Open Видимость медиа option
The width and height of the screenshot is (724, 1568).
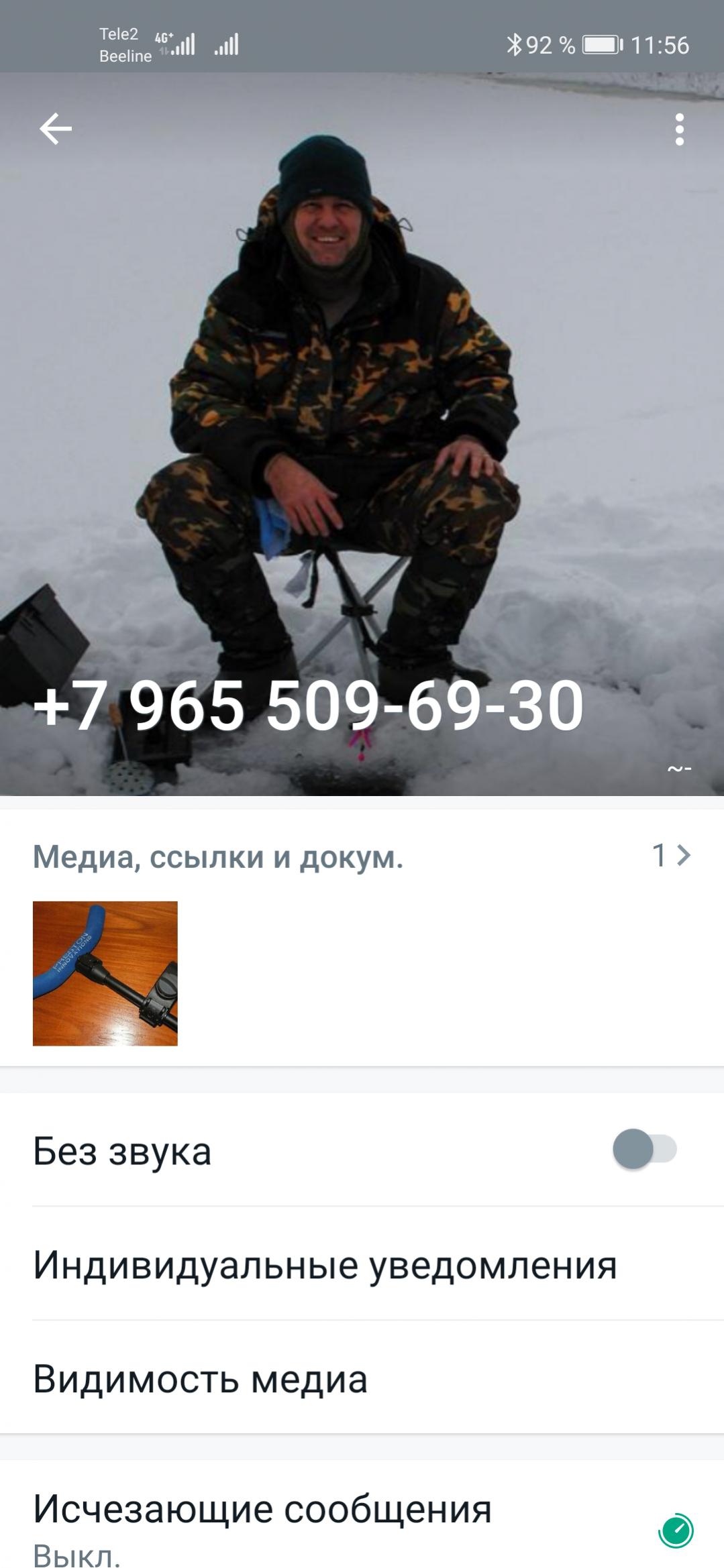pos(362,1379)
